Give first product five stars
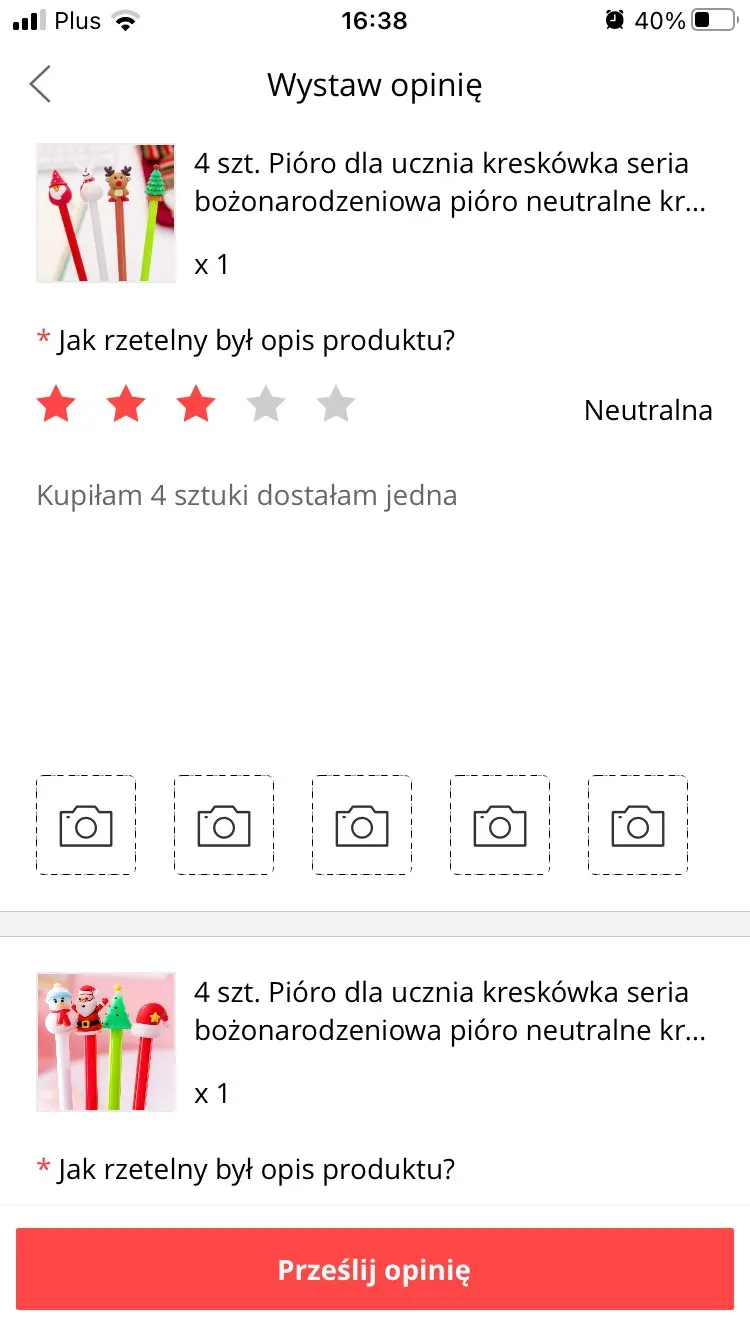750x1334 pixels. pos(336,406)
